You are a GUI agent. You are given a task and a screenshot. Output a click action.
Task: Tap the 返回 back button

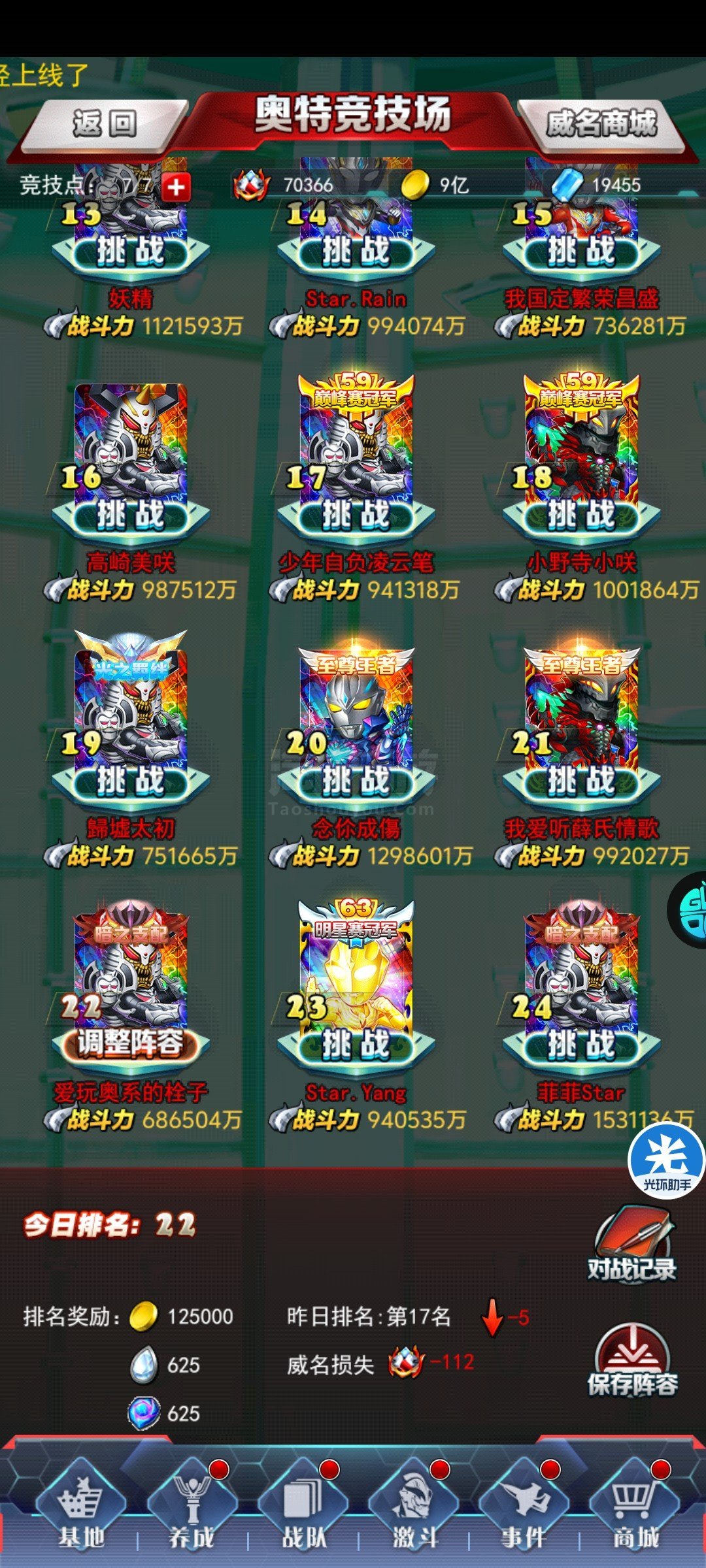[105, 124]
